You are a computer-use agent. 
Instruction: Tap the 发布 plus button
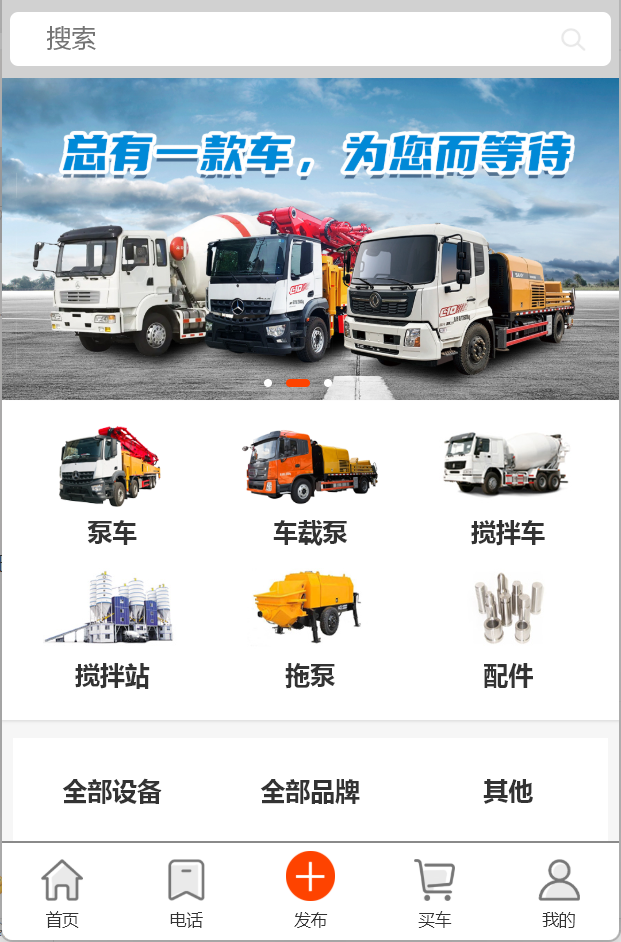pyautogui.click(x=310, y=878)
